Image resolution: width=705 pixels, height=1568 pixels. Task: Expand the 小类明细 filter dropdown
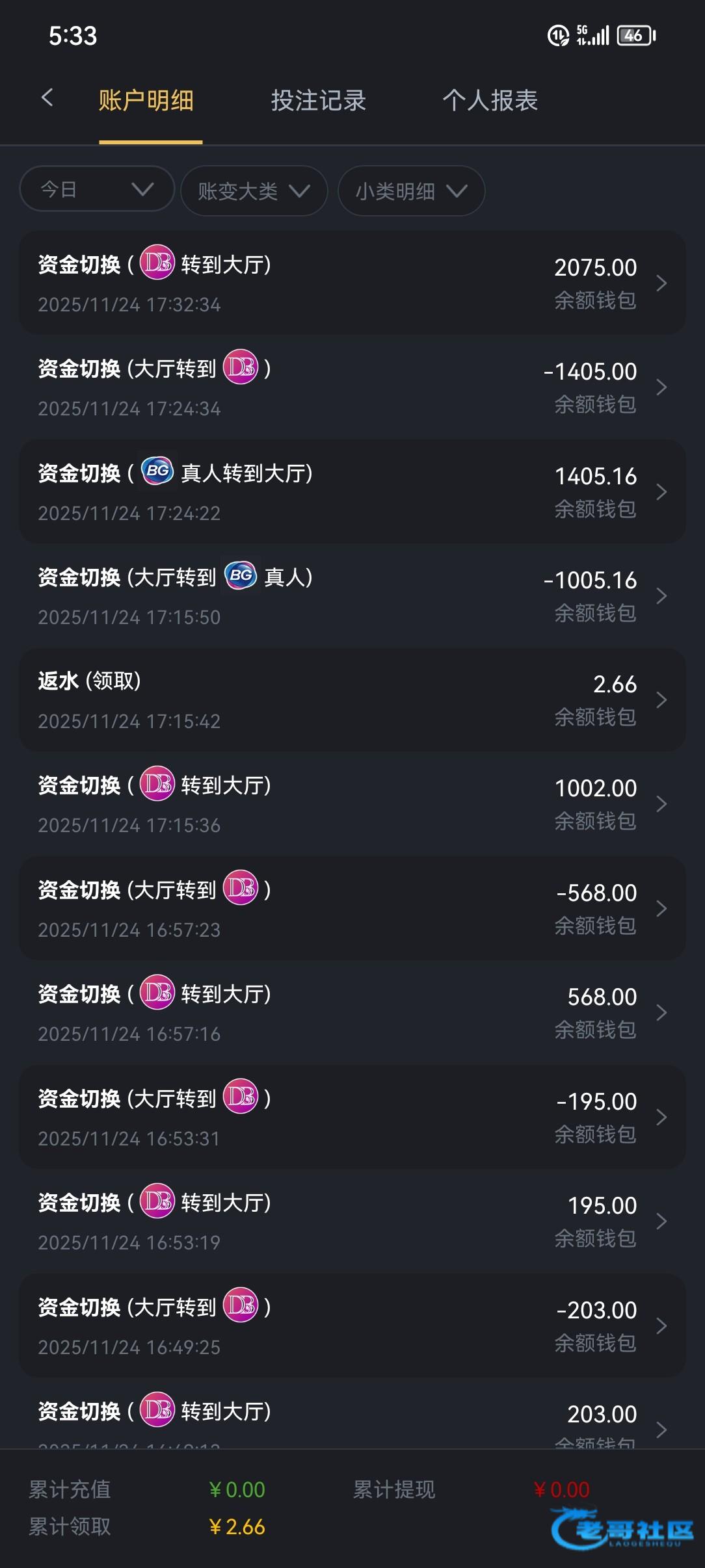pos(411,190)
